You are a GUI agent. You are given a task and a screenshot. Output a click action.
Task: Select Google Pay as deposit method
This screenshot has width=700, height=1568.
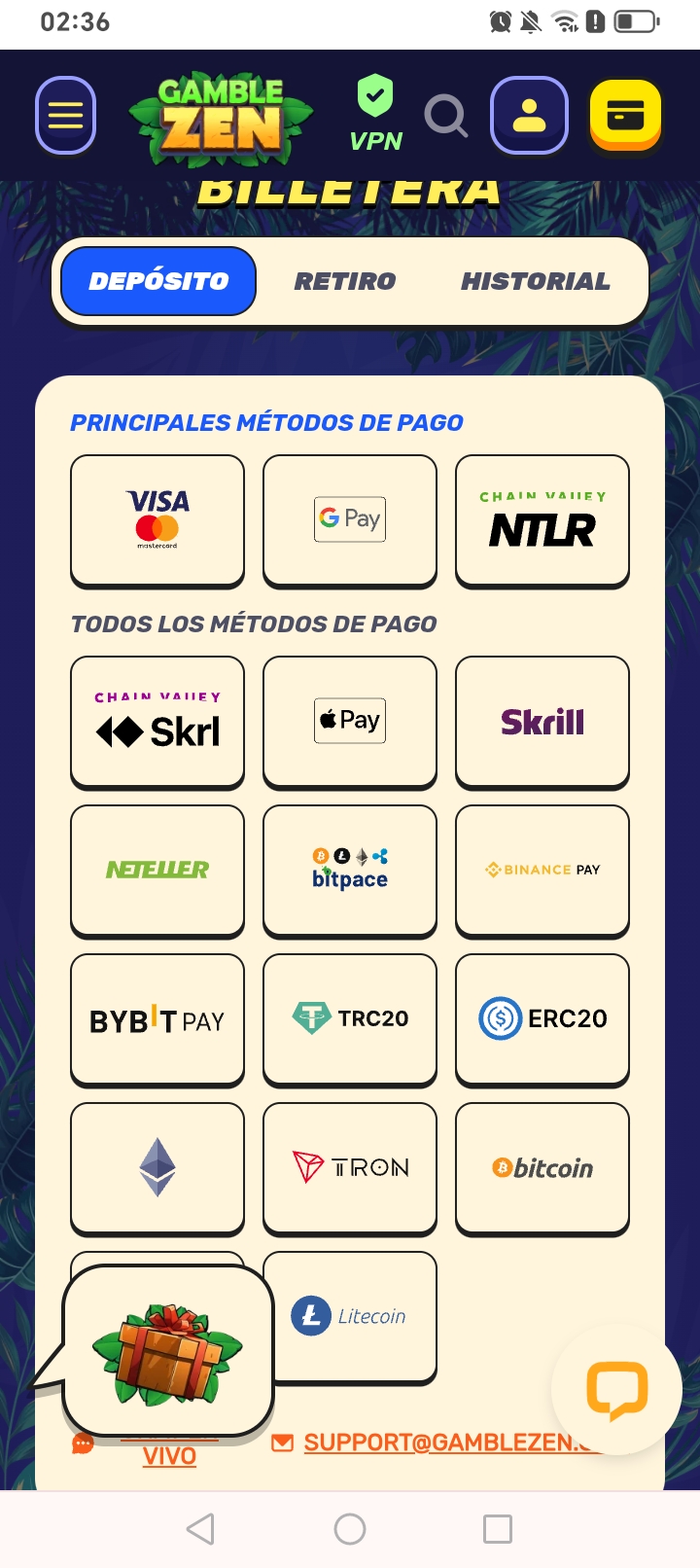(350, 519)
